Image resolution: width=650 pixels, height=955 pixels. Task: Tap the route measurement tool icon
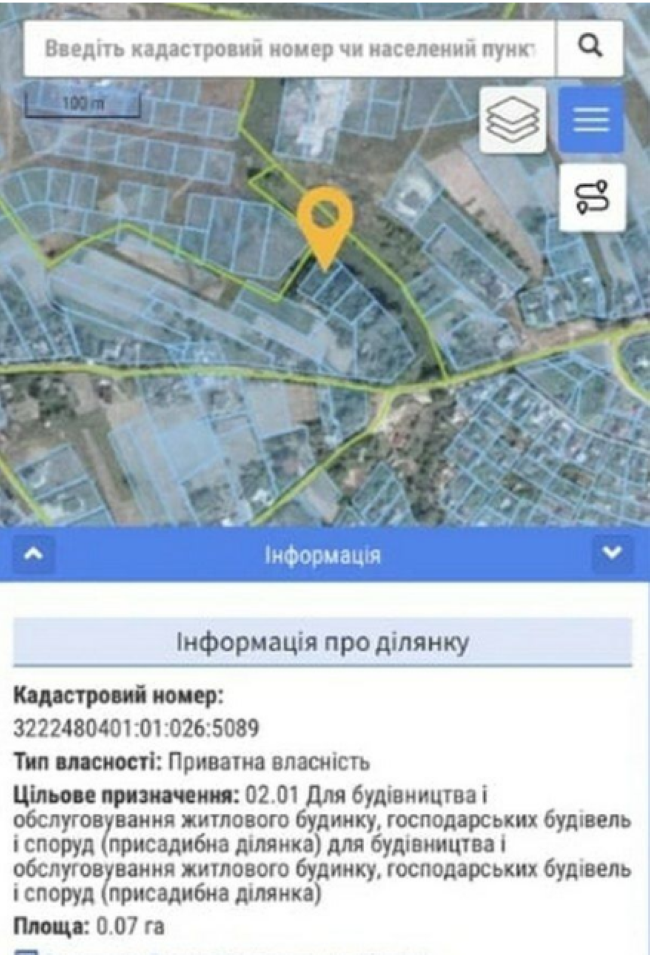pyautogui.click(x=592, y=197)
